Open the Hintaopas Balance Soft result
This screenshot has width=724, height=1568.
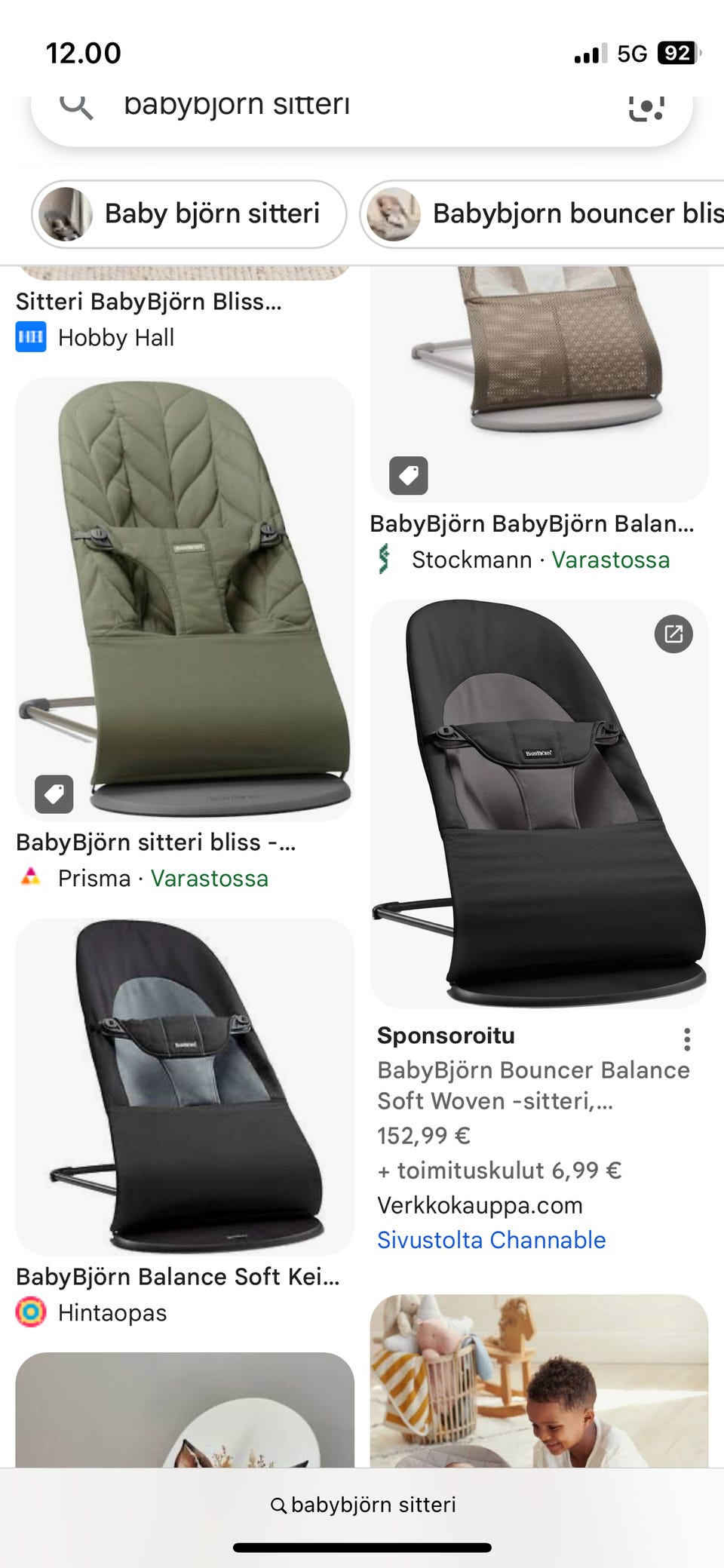tap(177, 1277)
